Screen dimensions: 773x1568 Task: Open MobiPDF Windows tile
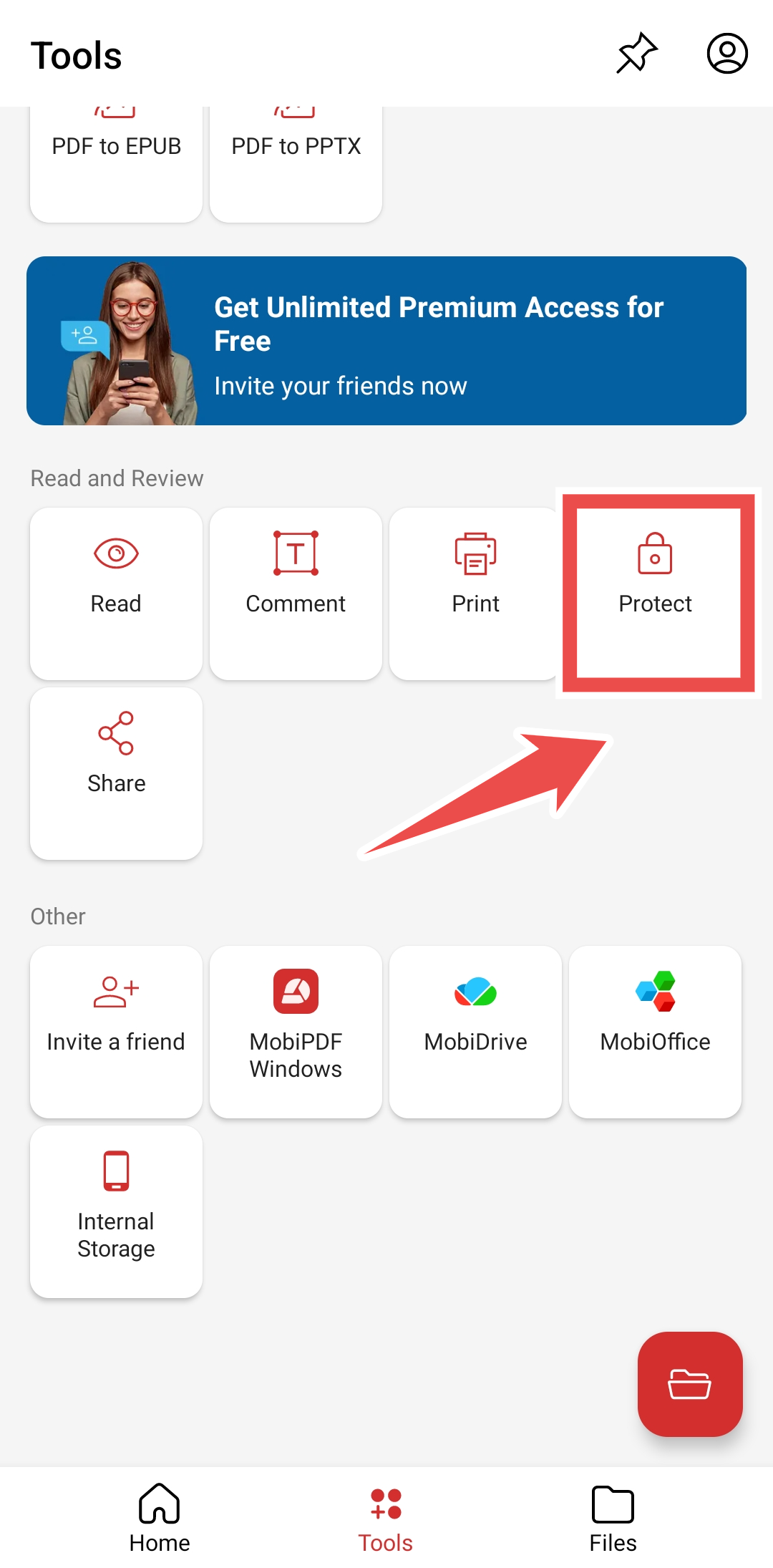click(x=296, y=1031)
